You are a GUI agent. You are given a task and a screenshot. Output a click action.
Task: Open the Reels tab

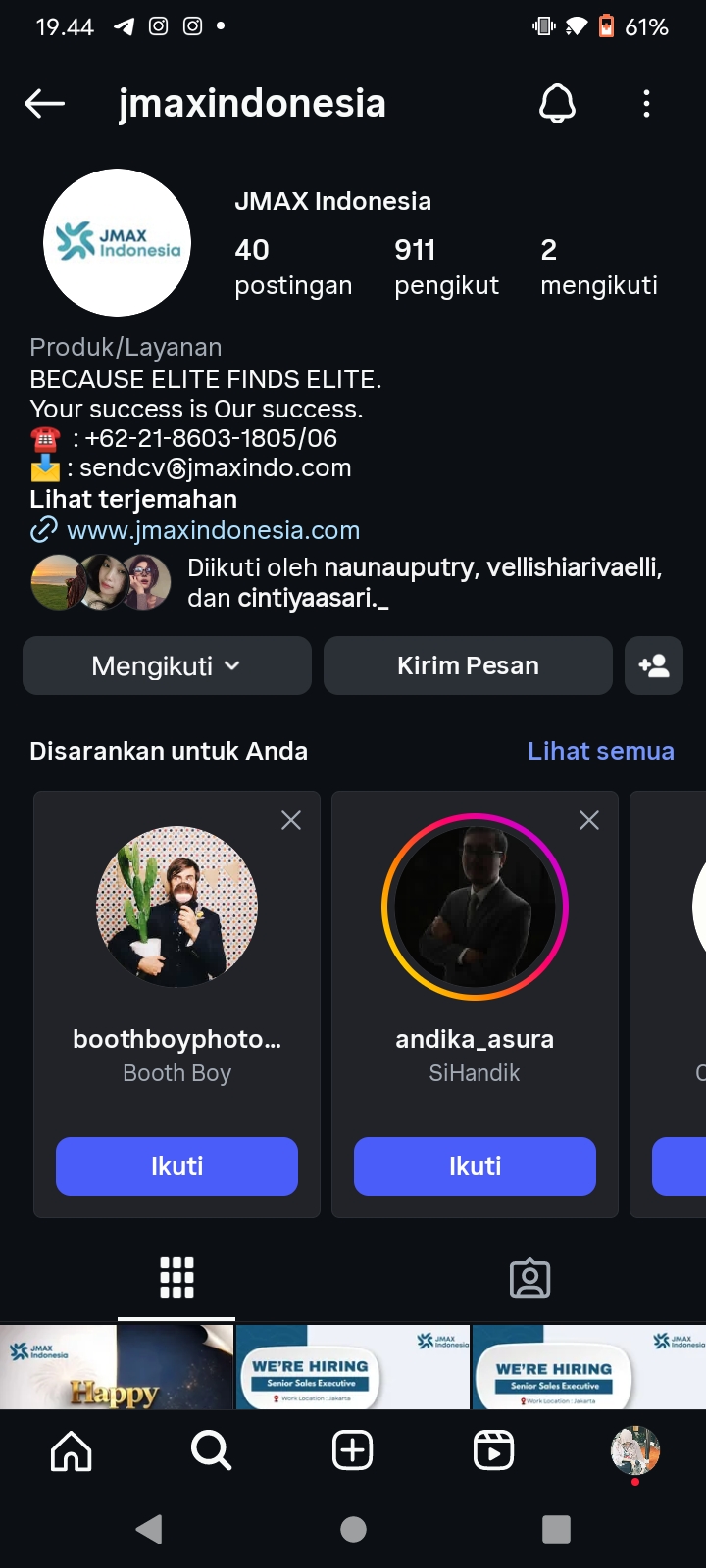(493, 1450)
